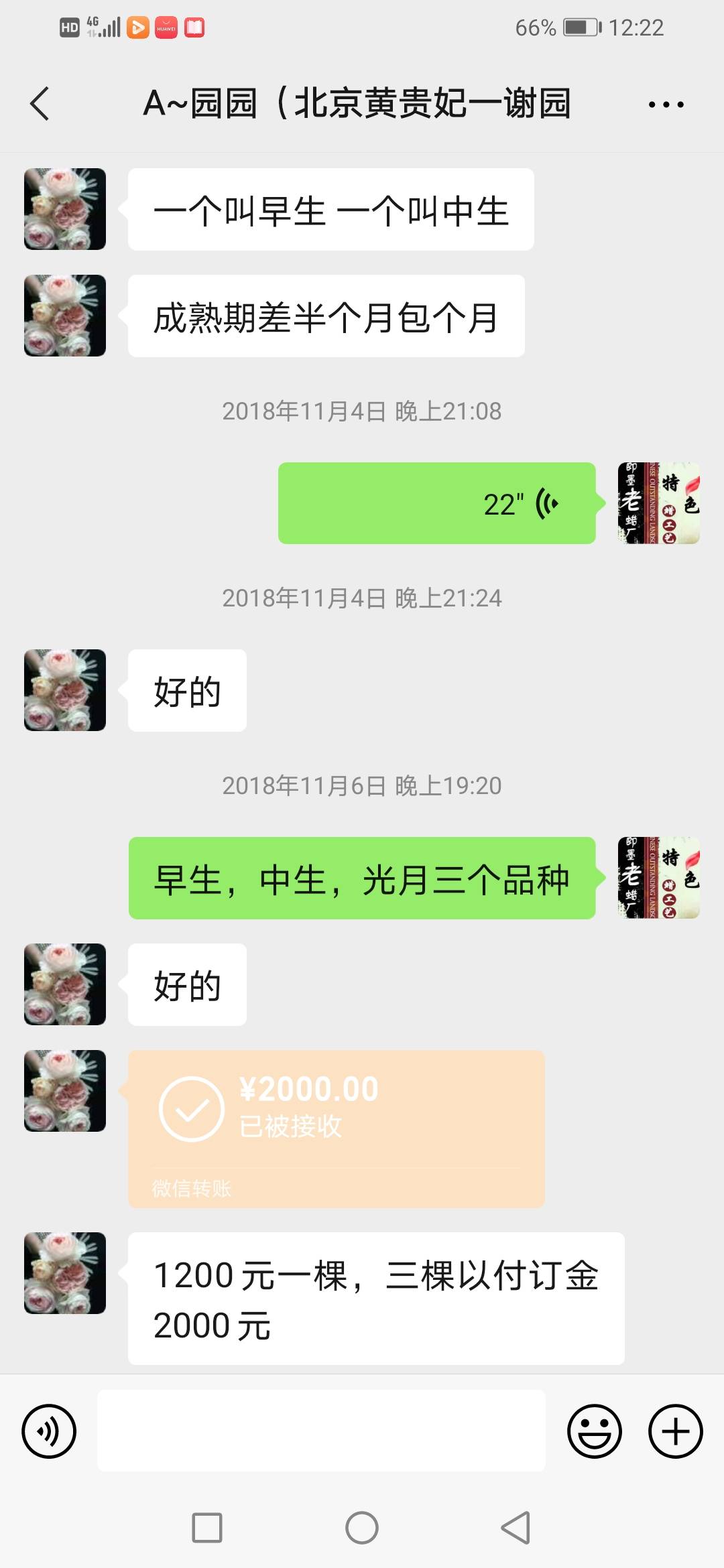The image size is (724, 1568).
Task: Open contact avatar beside 一个叫早生 message
Action: [x=65, y=209]
